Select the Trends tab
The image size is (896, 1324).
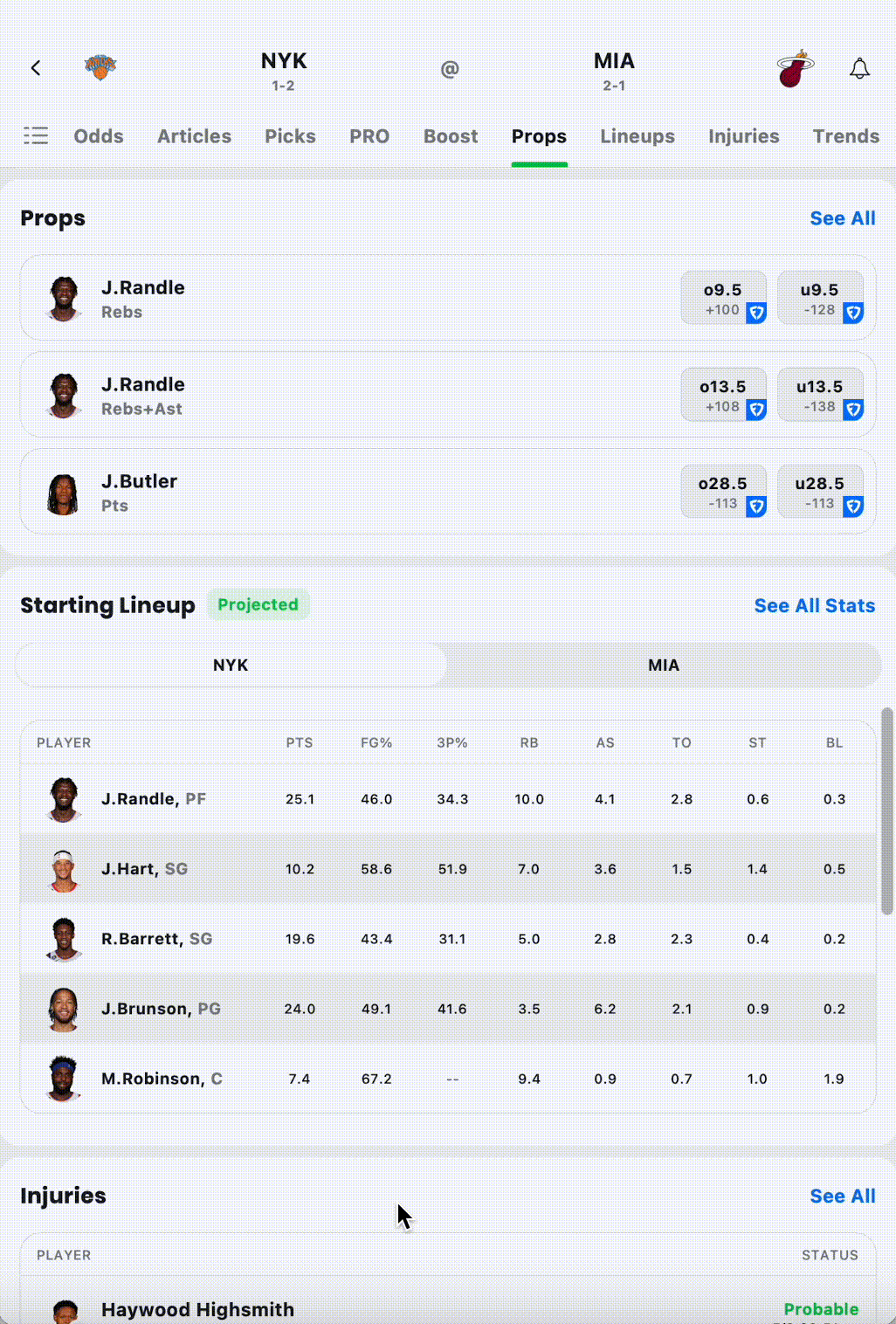click(x=845, y=136)
